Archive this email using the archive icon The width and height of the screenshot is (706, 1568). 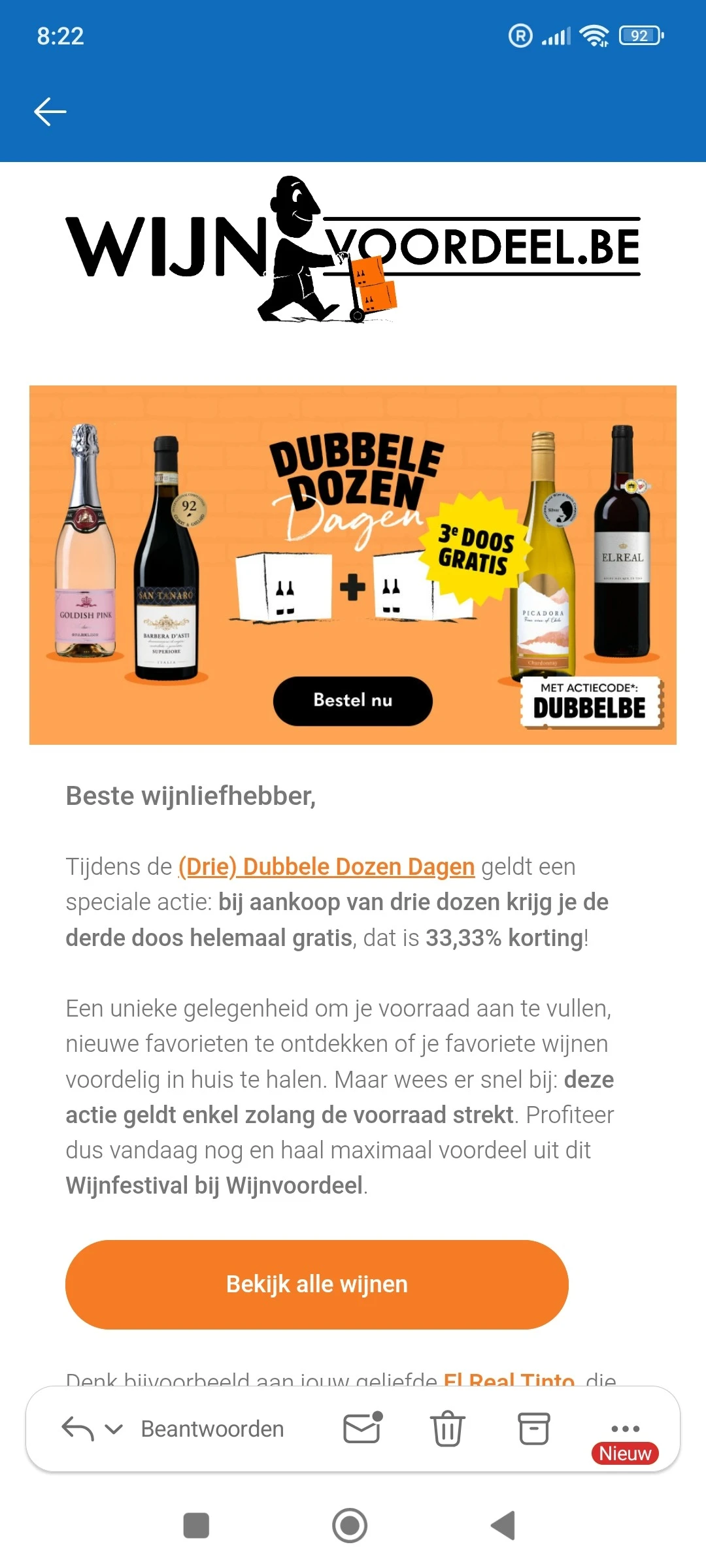(x=533, y=1428)
